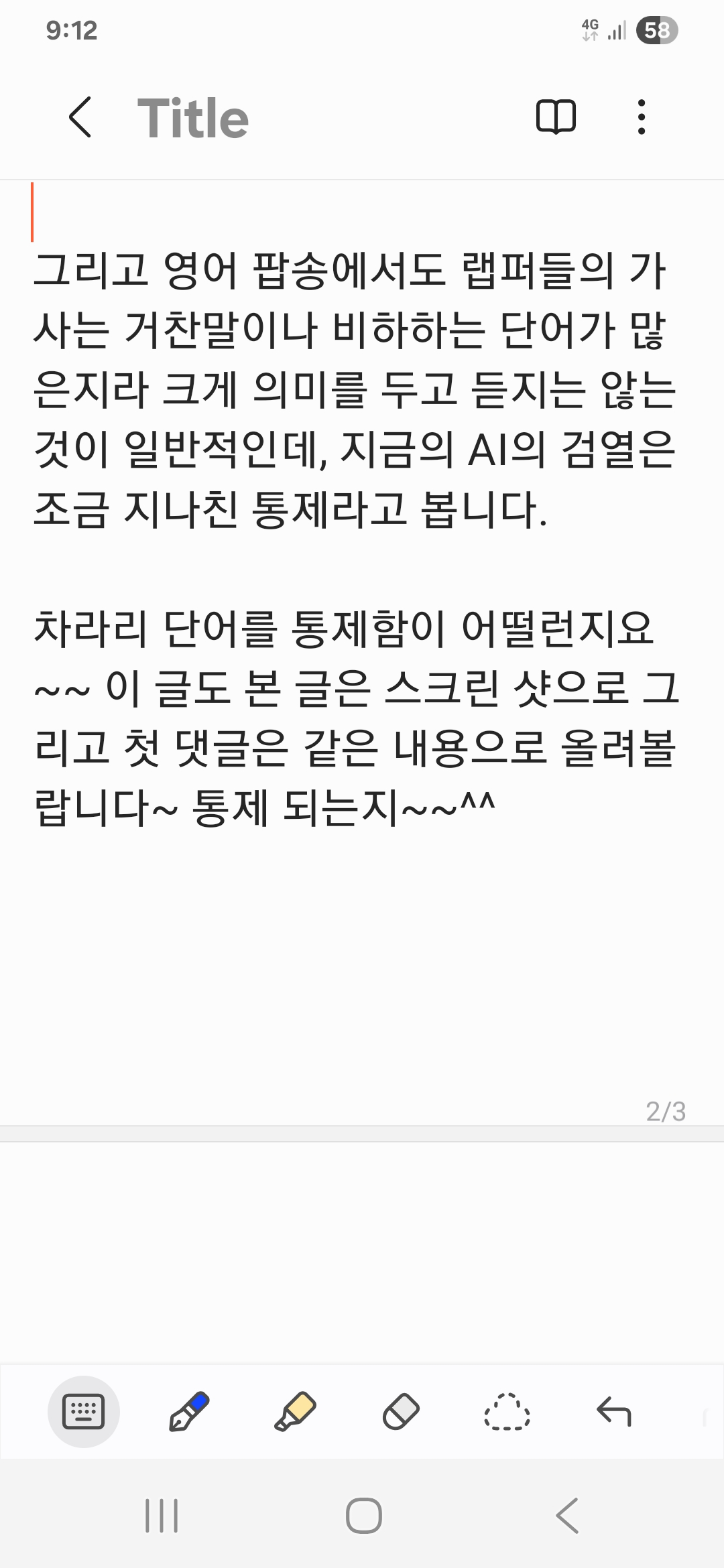Open recent apps from navigation bar
This screenshot has height=1568, width=724.
(x=162, y=1516)
